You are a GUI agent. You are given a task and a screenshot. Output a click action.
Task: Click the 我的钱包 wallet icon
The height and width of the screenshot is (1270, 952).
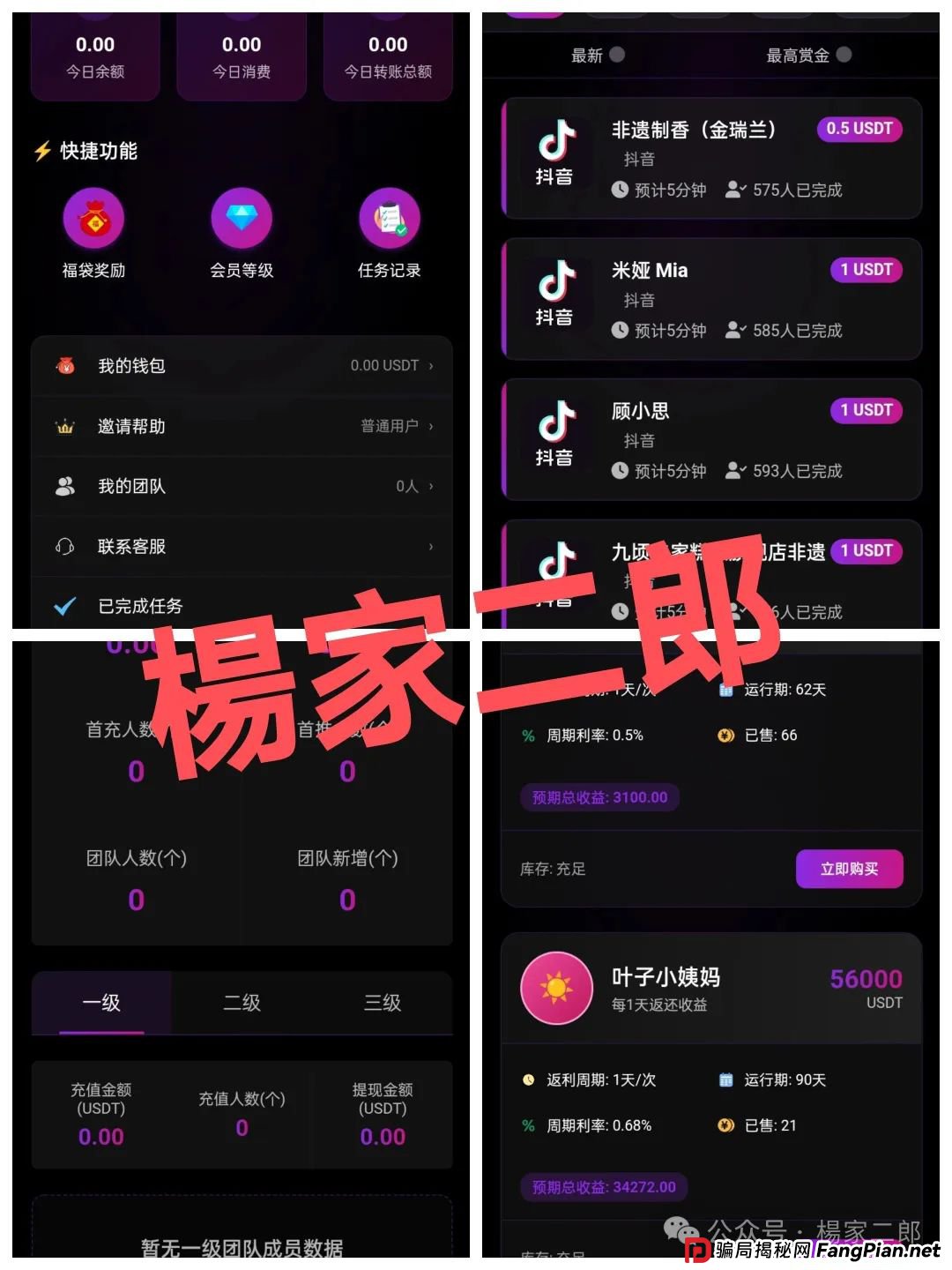pos(63,365)
